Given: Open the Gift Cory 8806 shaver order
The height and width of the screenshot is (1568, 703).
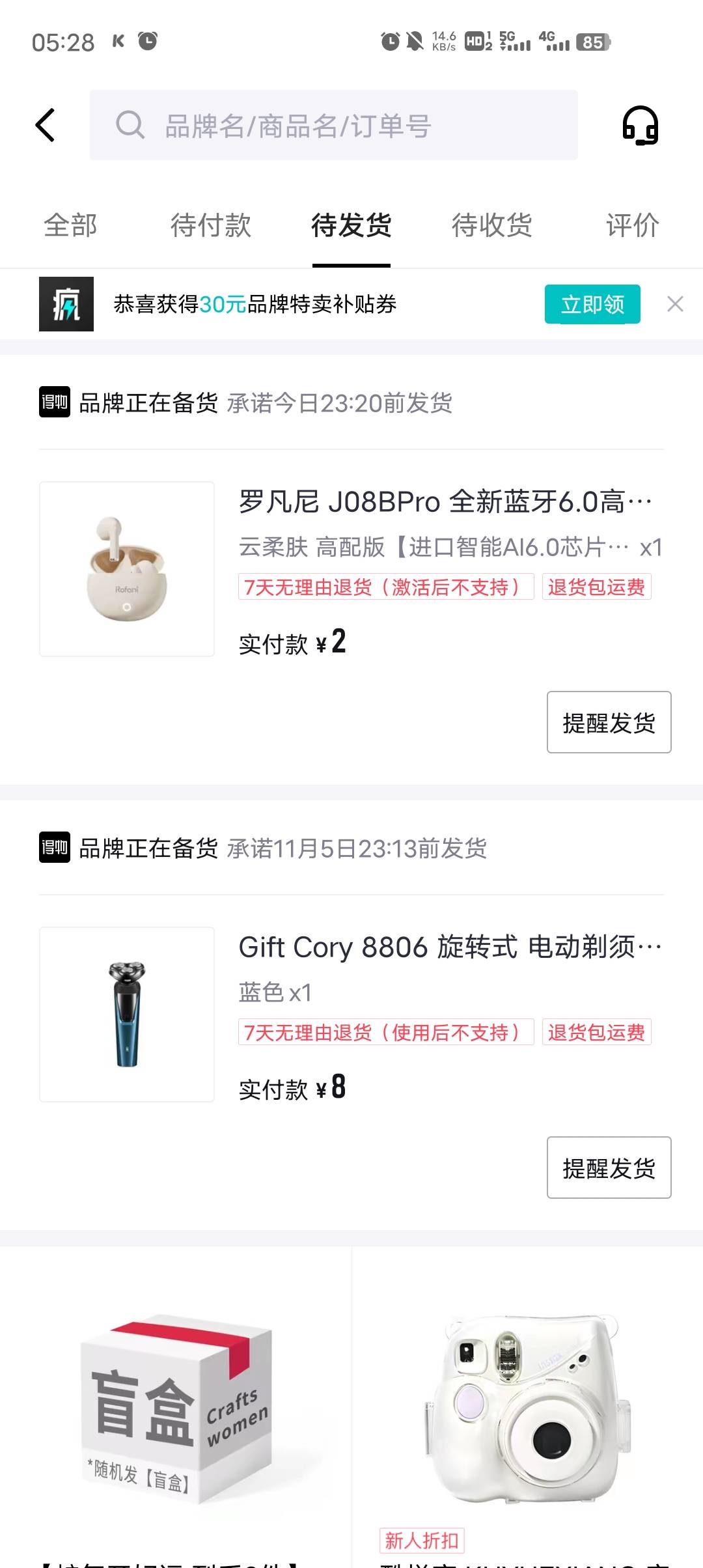Looking at the screenshot, I should [449, 947].
